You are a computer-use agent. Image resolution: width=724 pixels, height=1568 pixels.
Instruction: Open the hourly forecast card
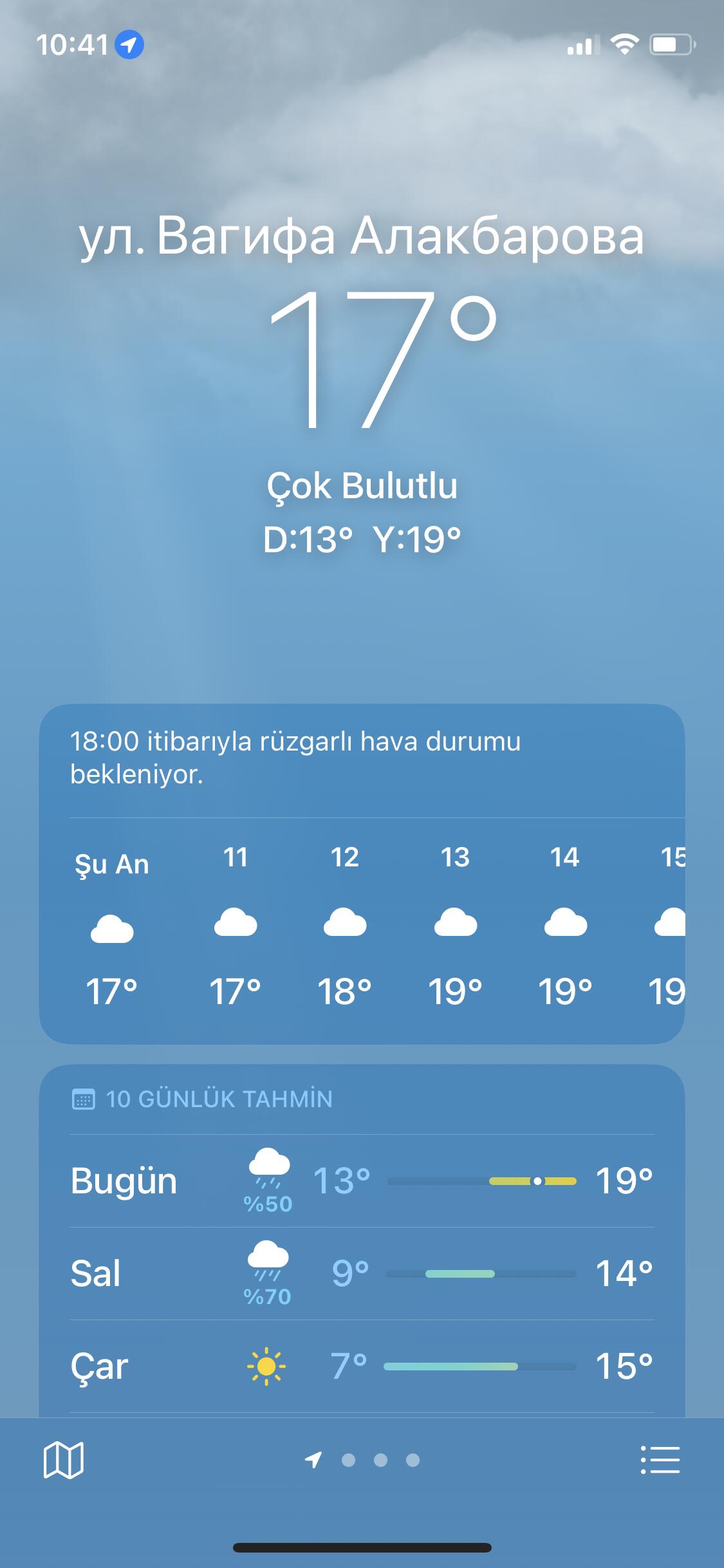(362, 873)
